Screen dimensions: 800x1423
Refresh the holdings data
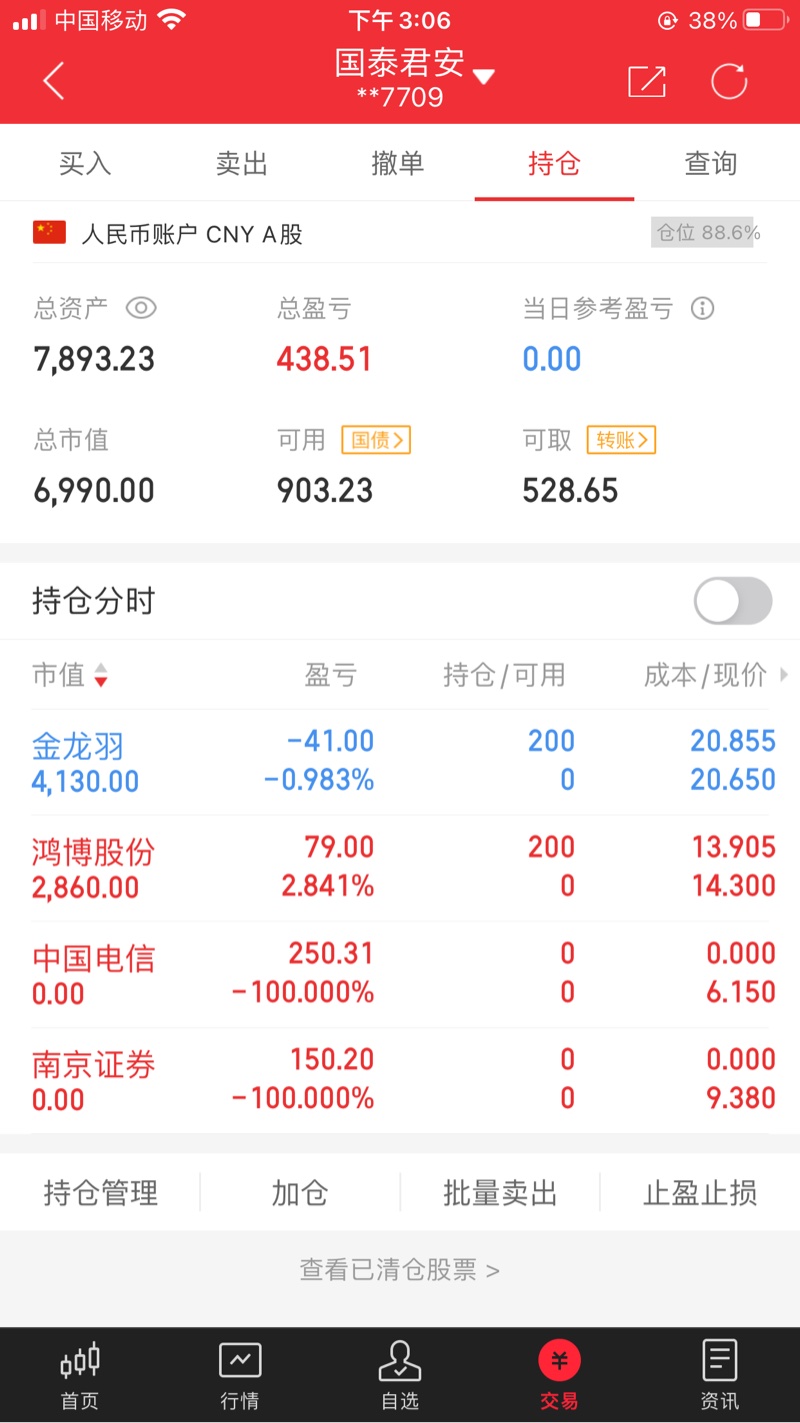point(729,81)
